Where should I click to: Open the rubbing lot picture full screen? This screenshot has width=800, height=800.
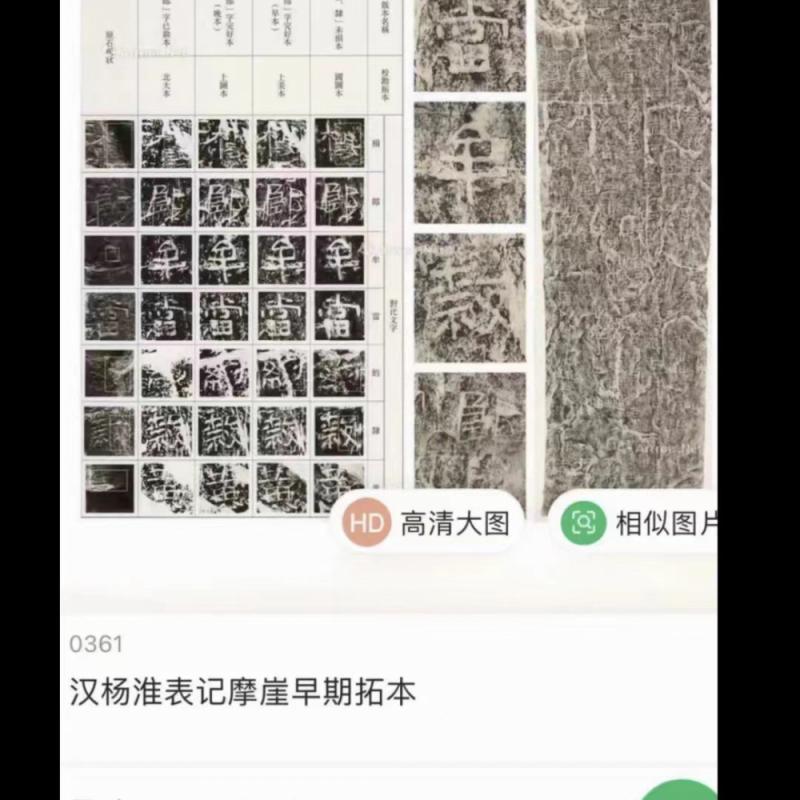400,260
